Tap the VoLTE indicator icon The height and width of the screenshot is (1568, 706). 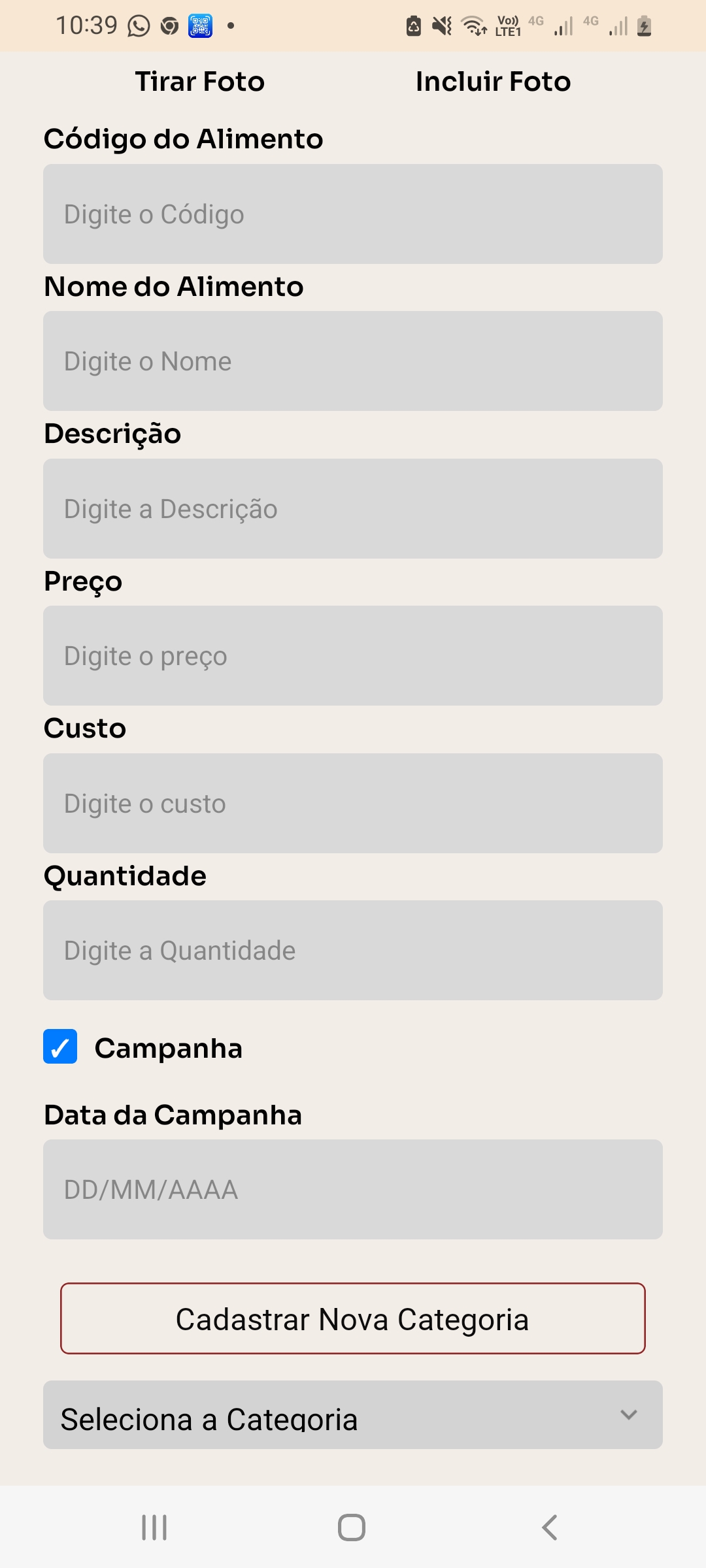(509, 26)
